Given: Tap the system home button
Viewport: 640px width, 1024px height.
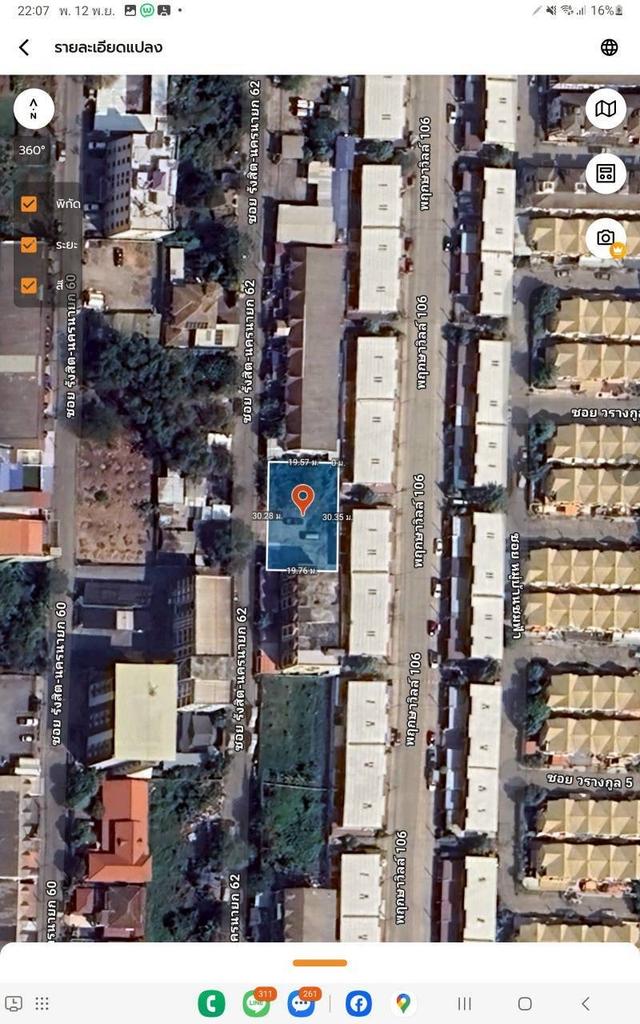Looking at the screenshot, I should point(524,1003).
